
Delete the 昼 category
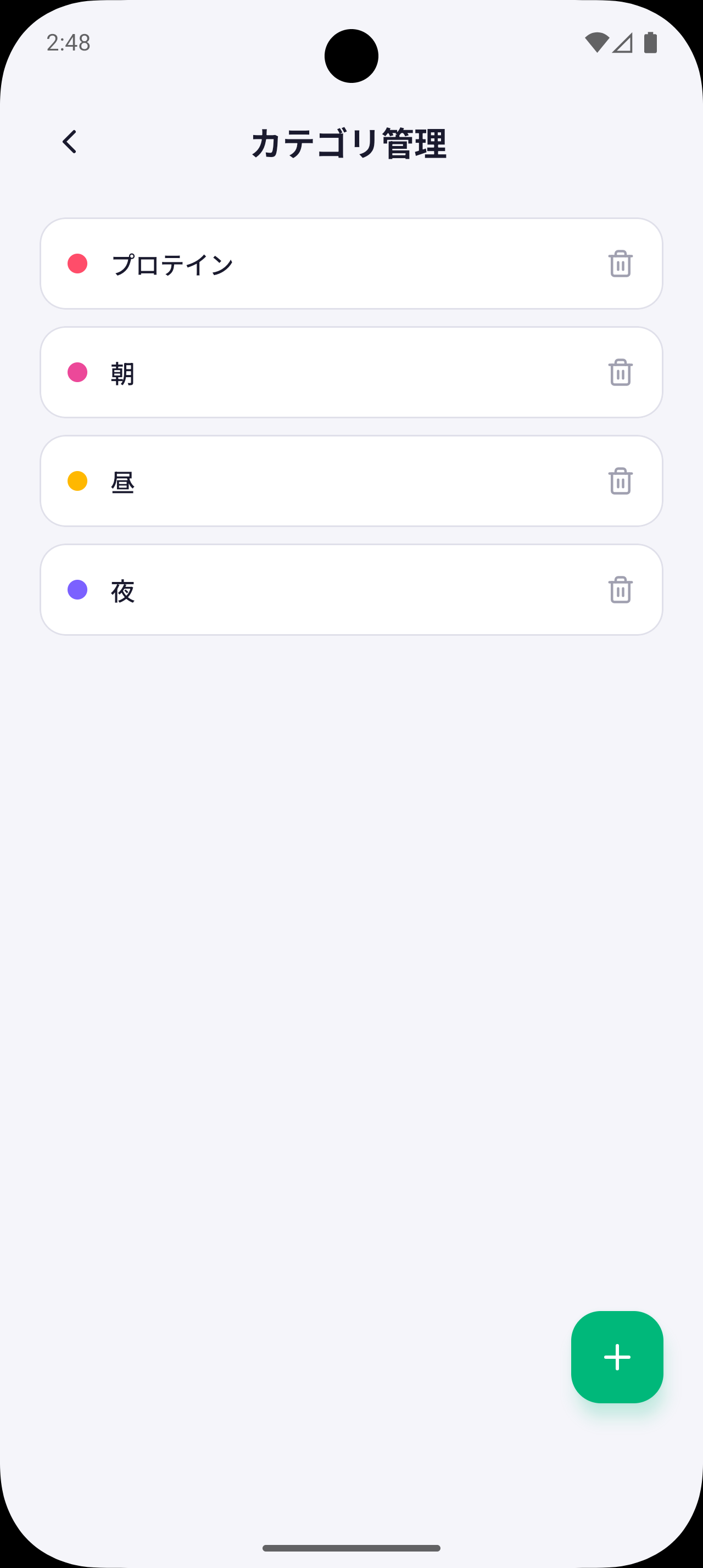[620, 481]
